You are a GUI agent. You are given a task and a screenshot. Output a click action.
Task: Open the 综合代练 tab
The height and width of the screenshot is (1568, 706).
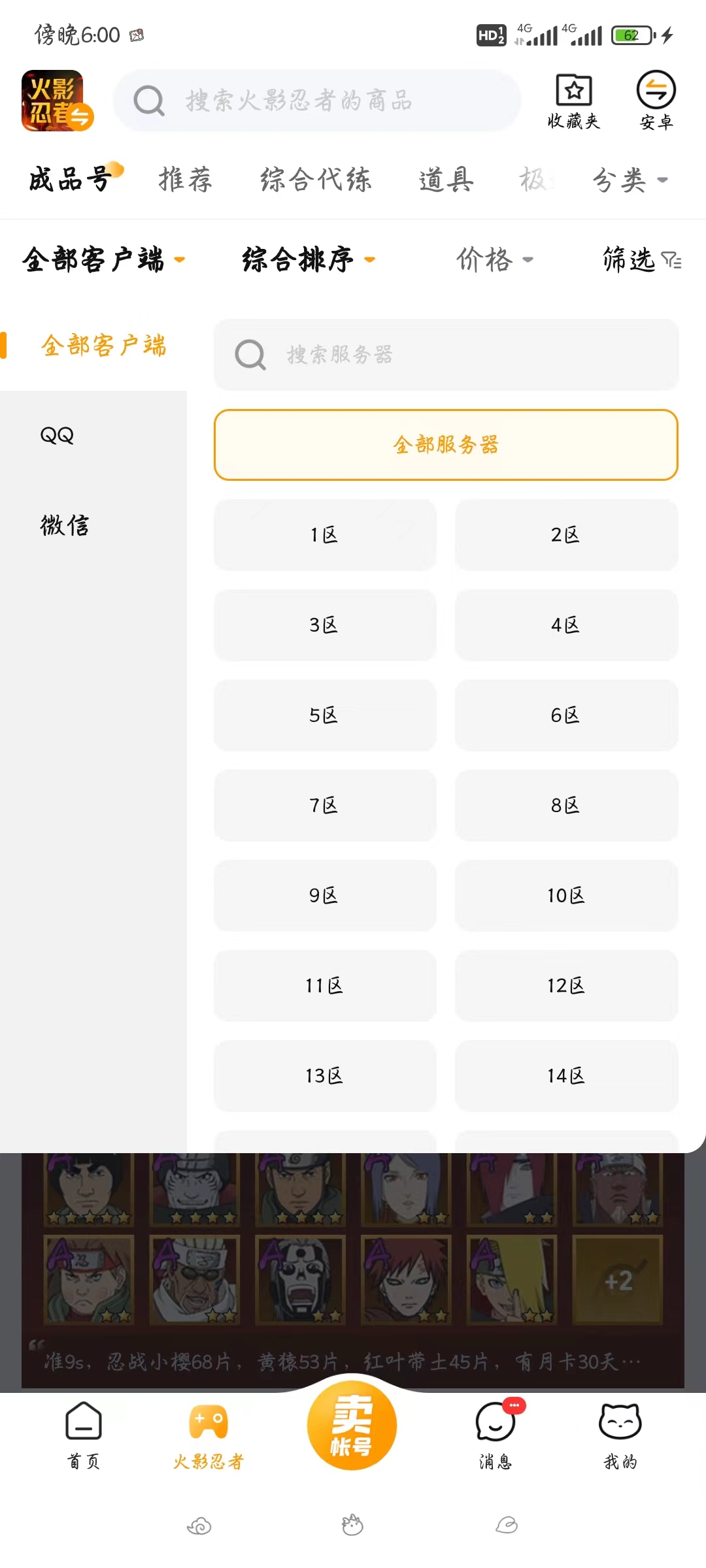316,180
